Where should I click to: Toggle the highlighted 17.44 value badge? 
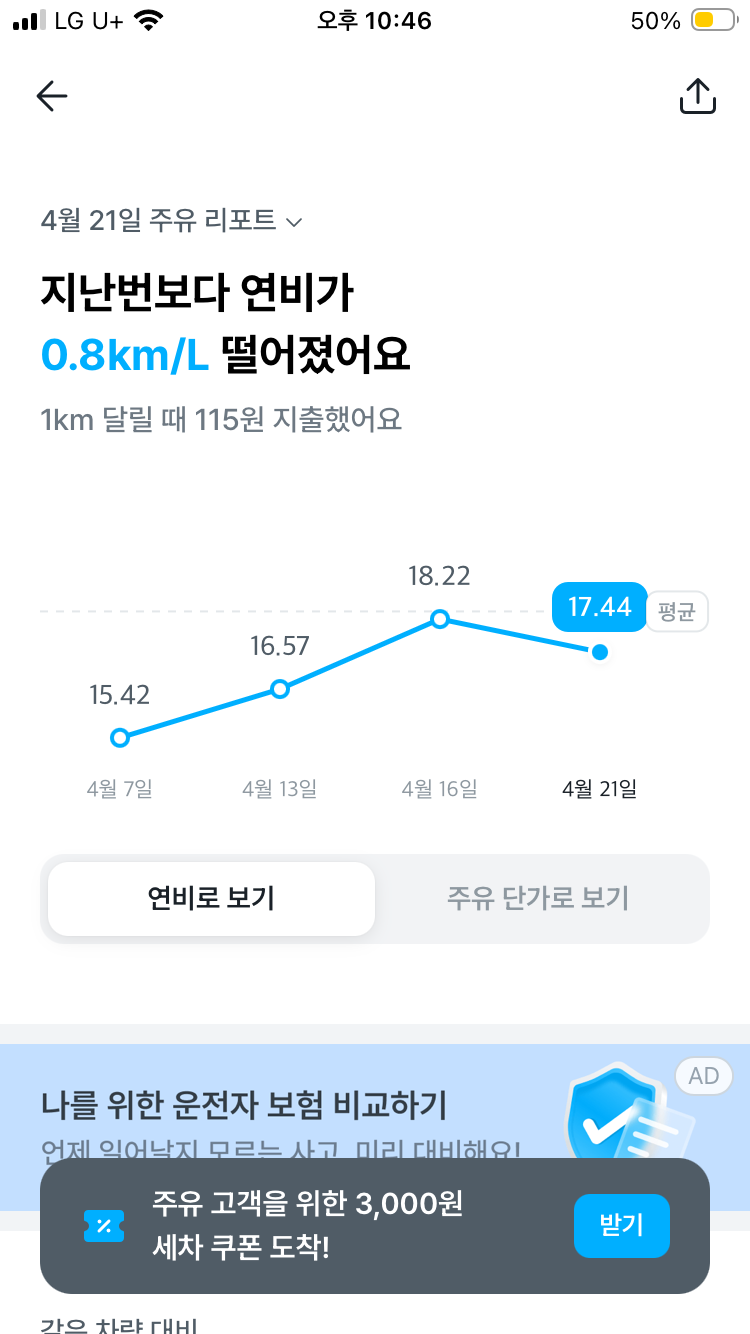[x=599, y=607]
